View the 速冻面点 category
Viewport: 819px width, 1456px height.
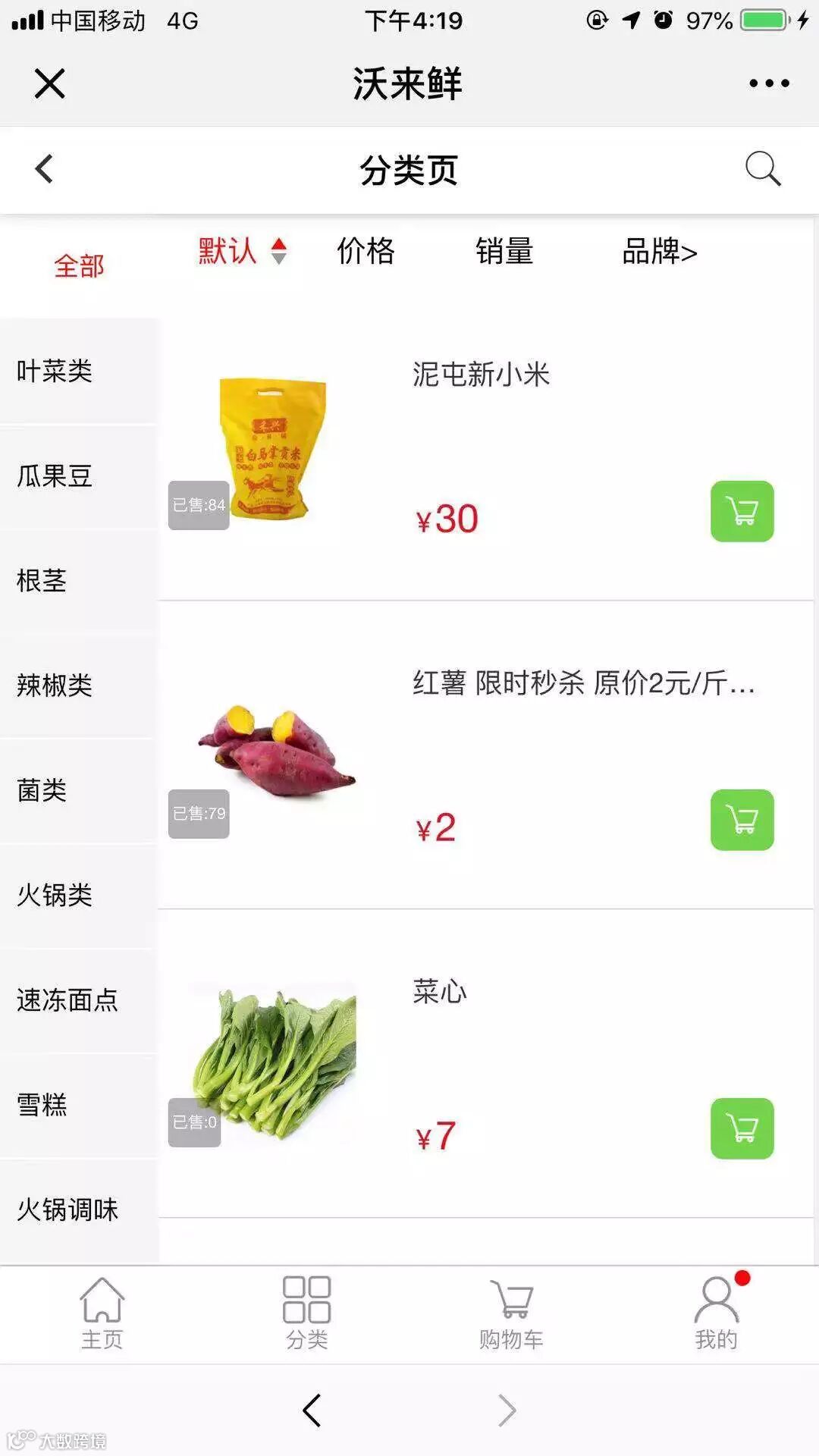coord(67,1000)
